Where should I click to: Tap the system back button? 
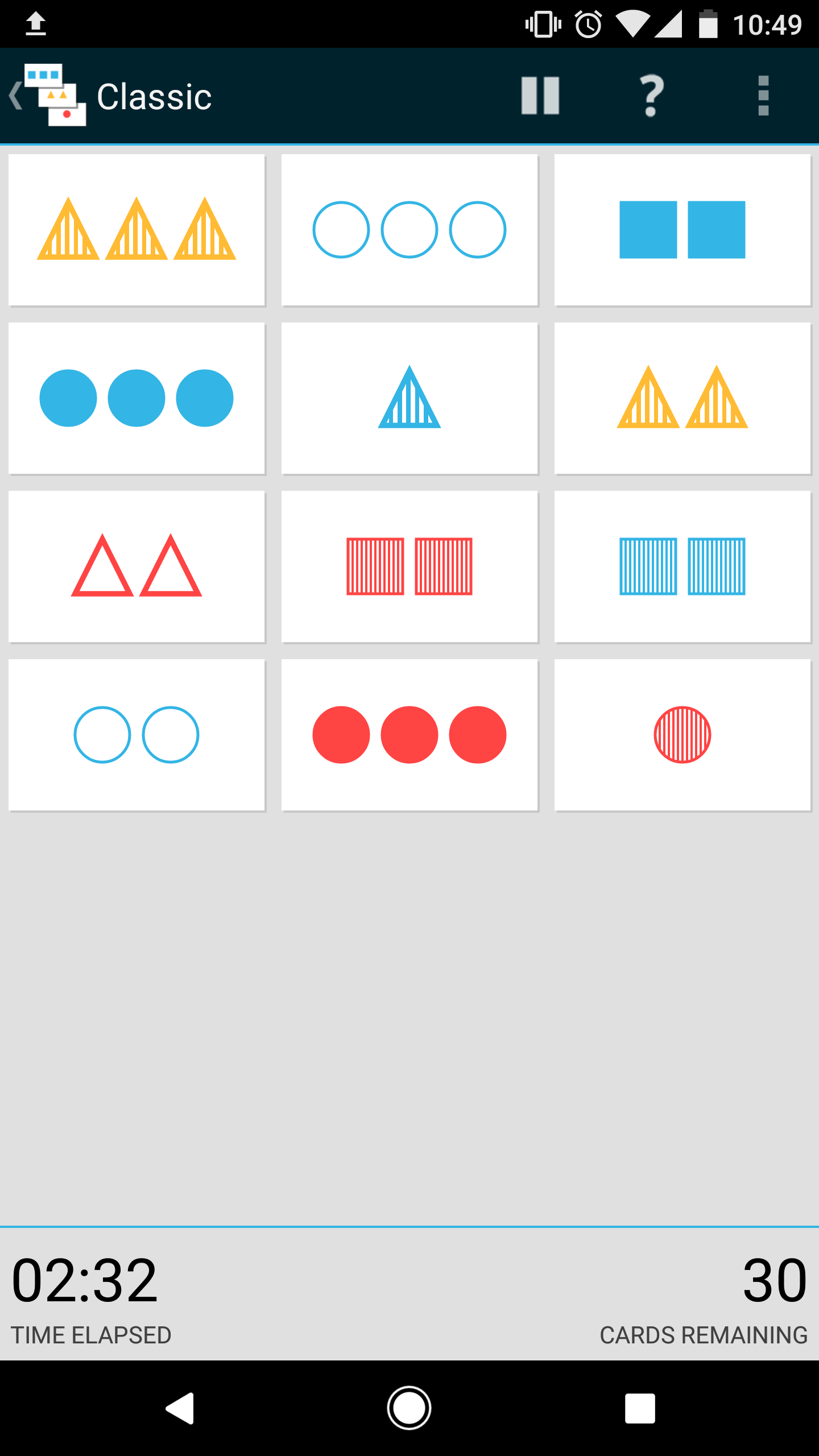(180, 1408)
